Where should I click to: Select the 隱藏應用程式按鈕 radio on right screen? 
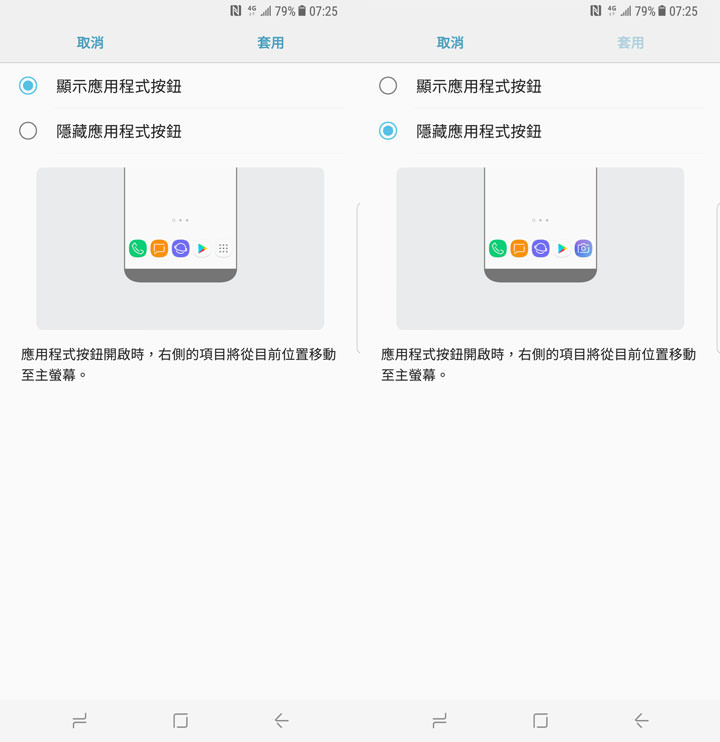click(x=388, y=131)
